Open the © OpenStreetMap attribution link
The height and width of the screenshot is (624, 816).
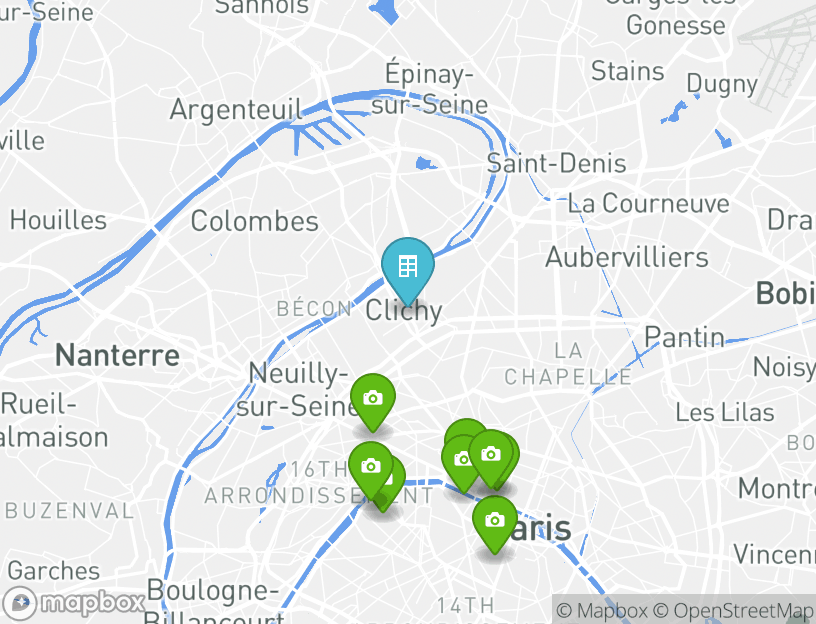(734, 610)
